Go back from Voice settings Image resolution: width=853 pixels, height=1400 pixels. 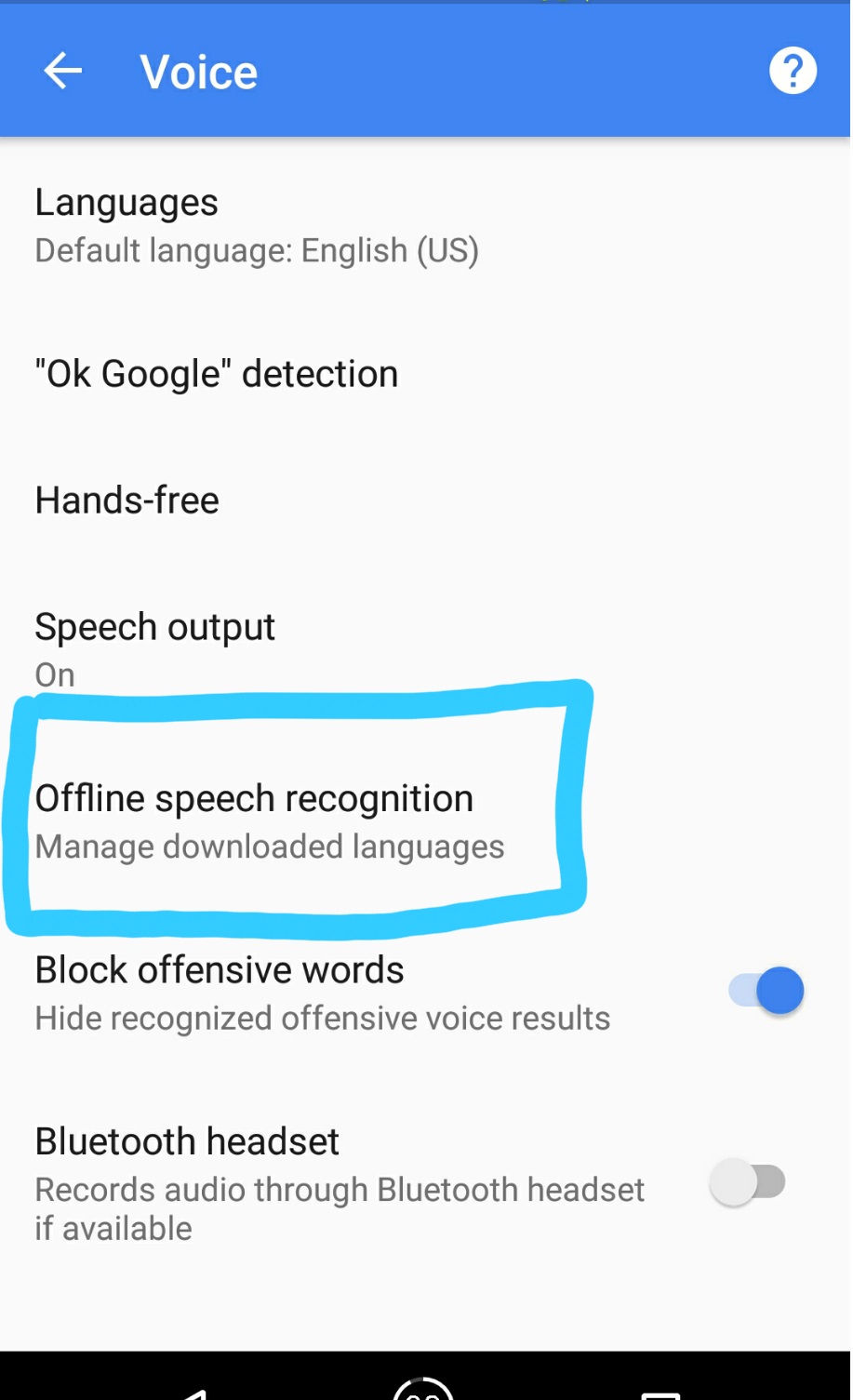click(63, 72)
